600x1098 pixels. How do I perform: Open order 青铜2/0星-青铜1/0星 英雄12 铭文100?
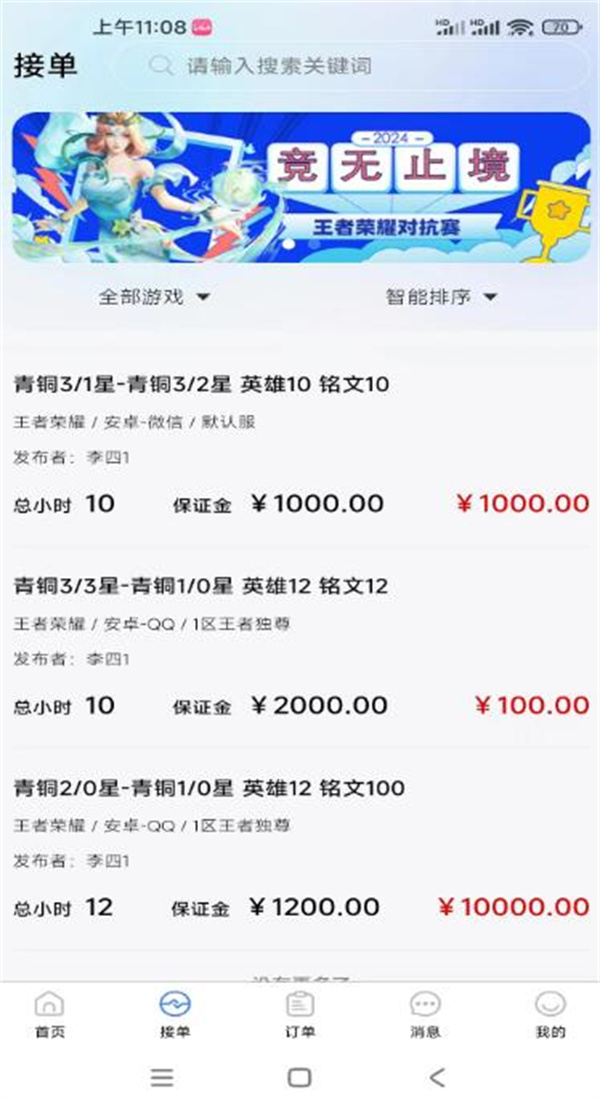click(x=300, y=850)
